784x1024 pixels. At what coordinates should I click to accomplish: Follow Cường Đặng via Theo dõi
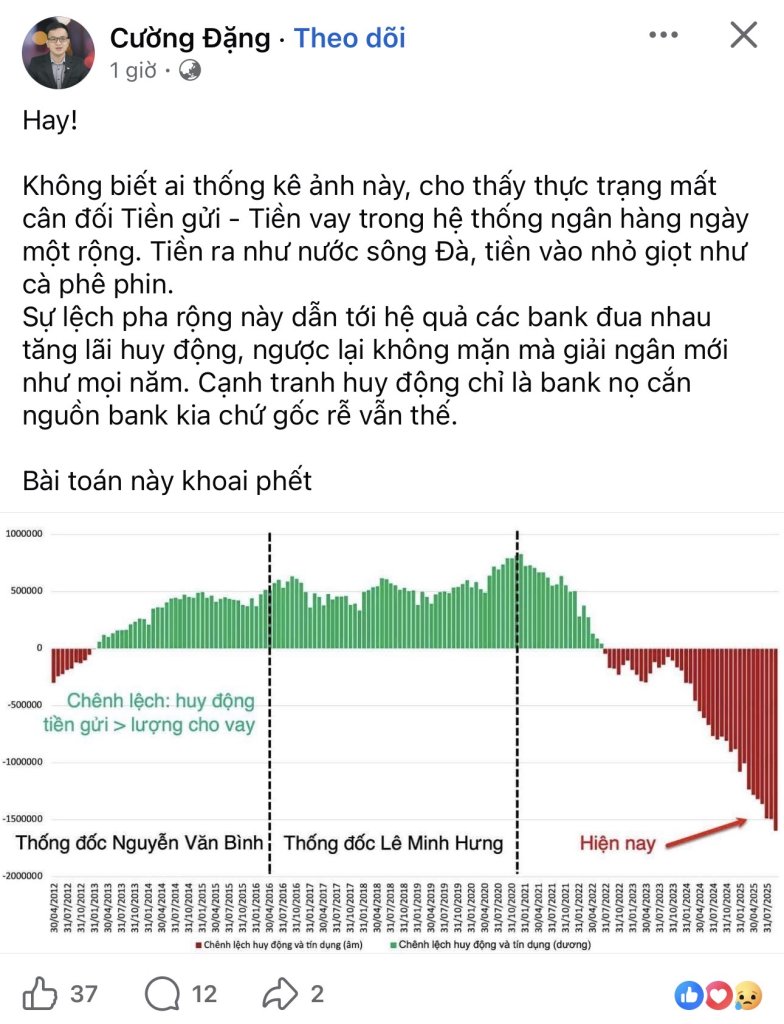(x=350, y=38)
